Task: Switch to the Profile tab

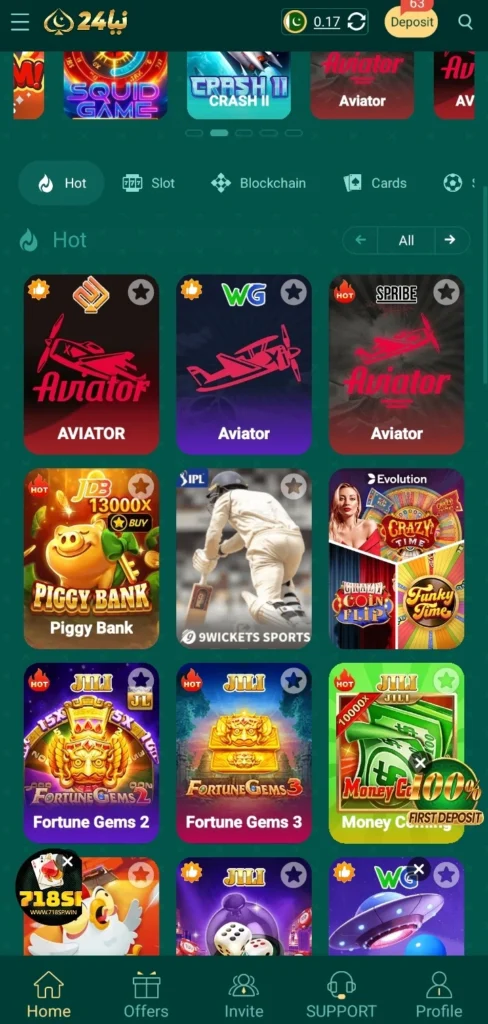Action: 439,994
